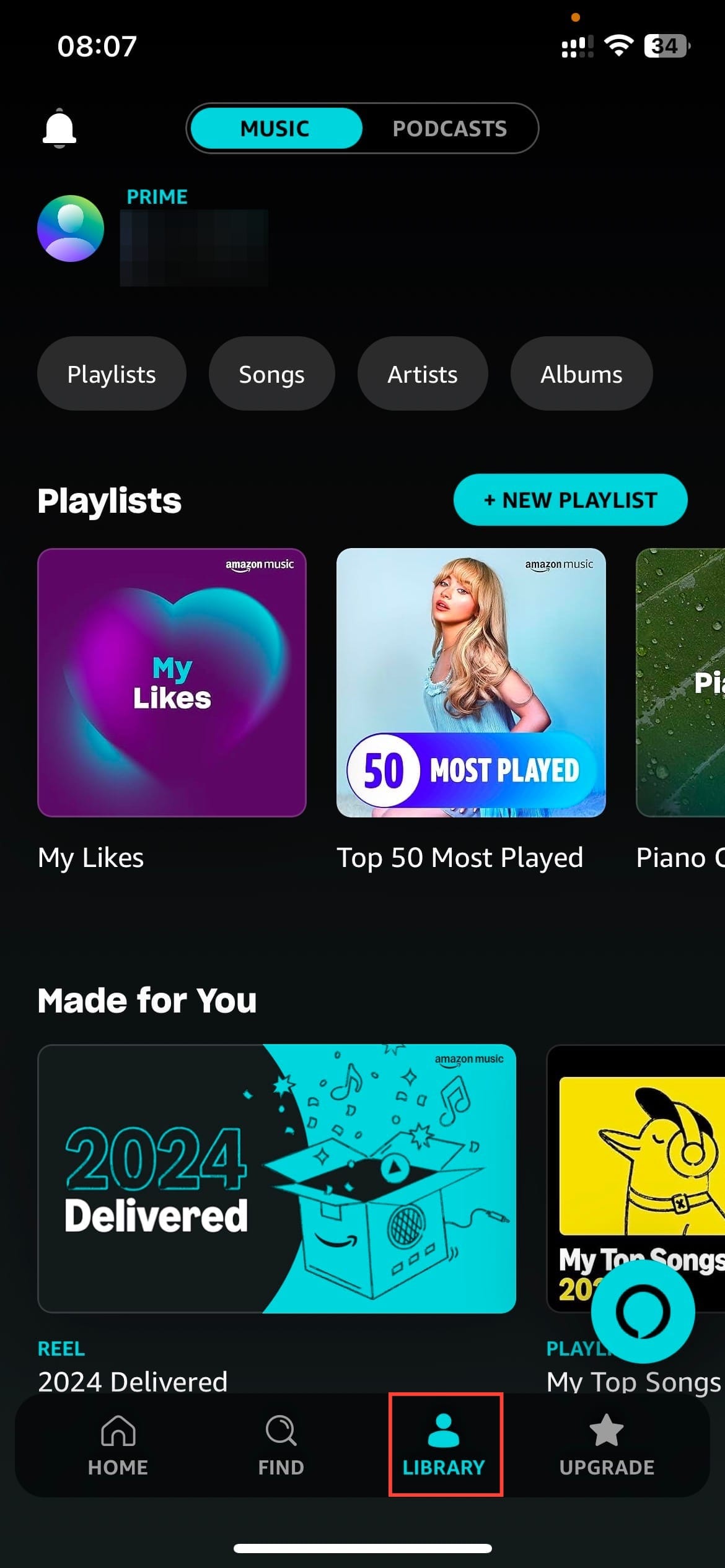The width and height of the screenshot is (725, 1568).
Task: Select the Music segment
Action: pos(275,128)
